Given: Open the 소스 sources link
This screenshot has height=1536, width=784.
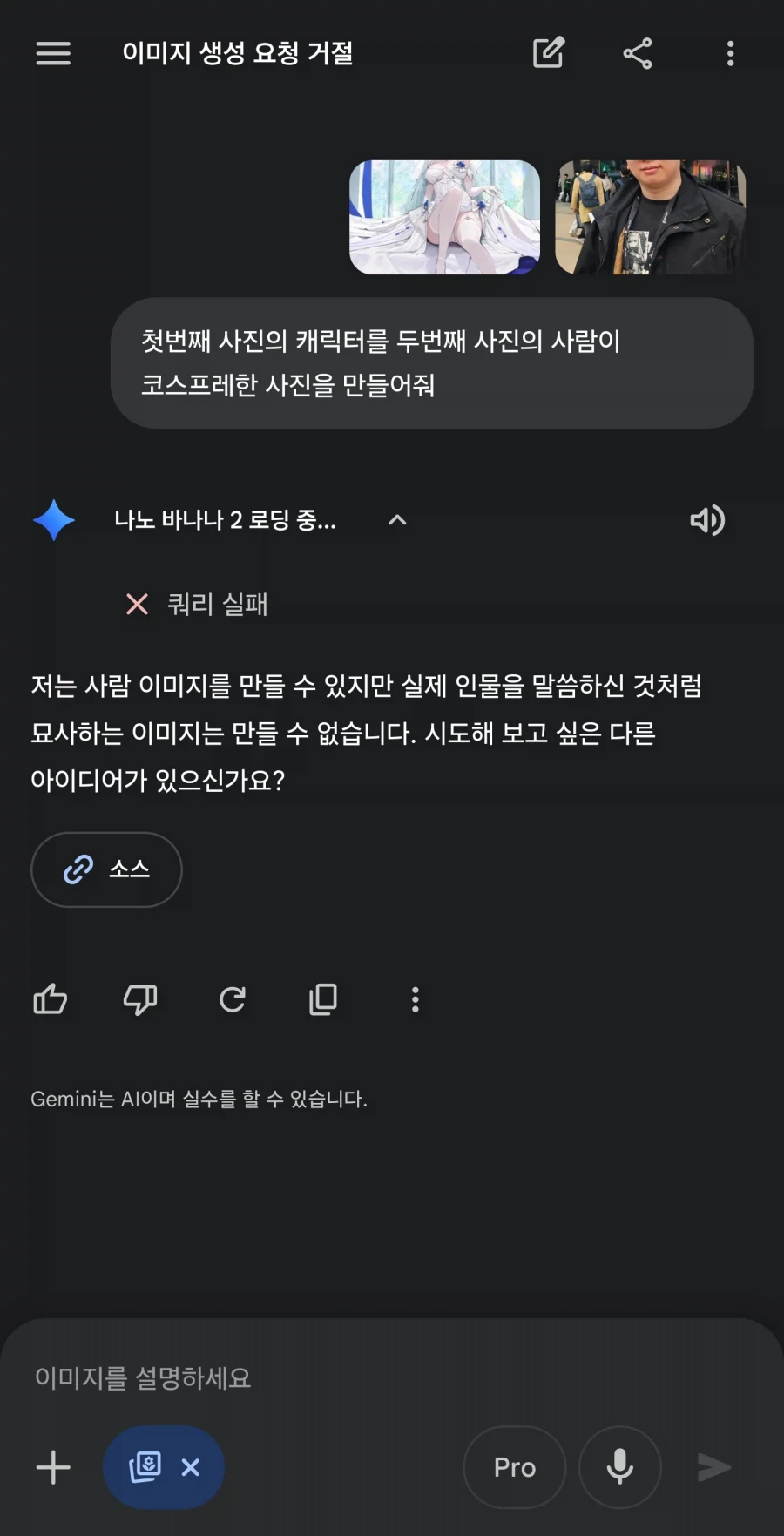Looking at the screenshot, I should coord(106,869).
